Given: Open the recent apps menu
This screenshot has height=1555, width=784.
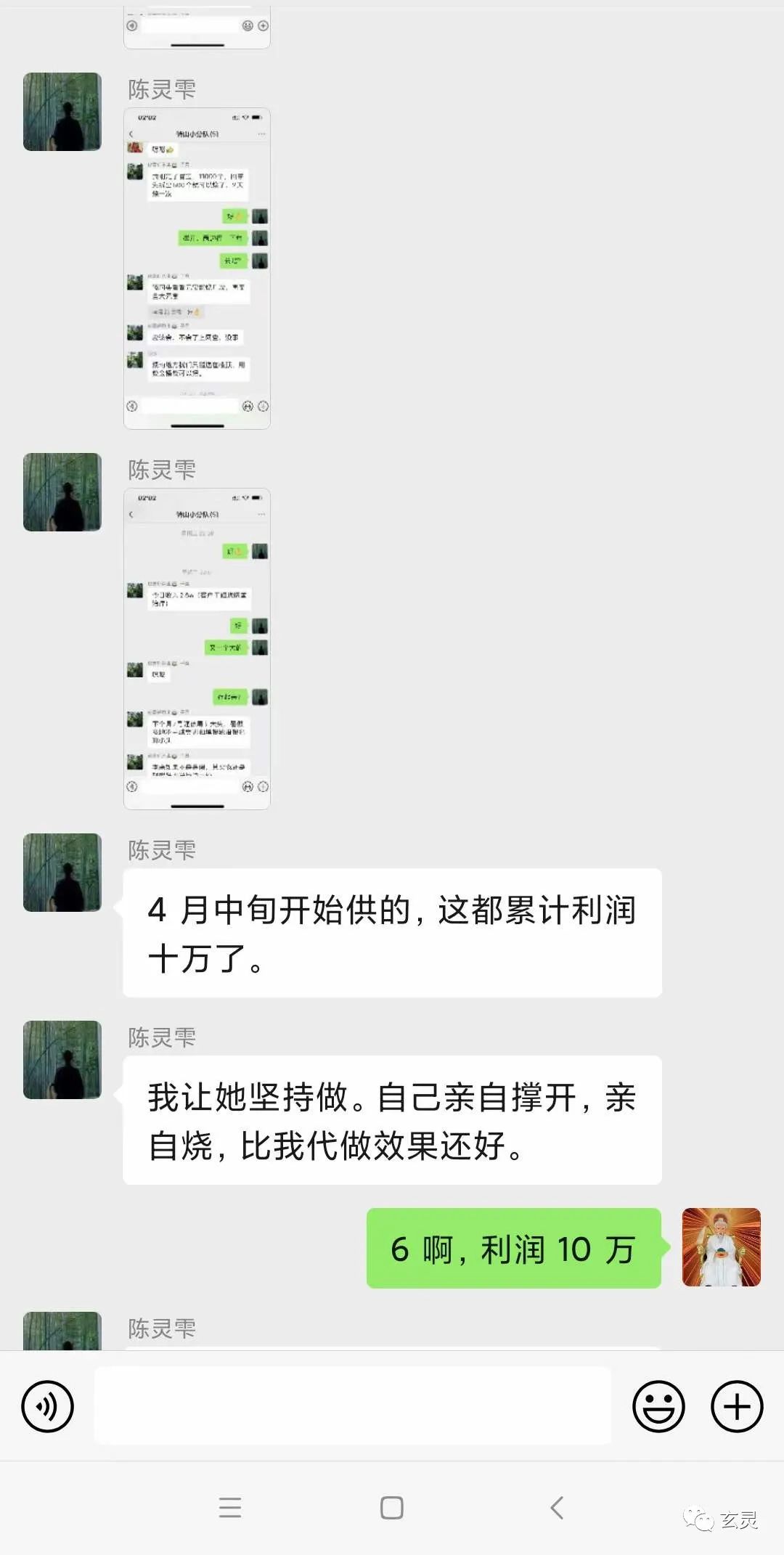Looking at the screenshot, I should [230, 1508].
